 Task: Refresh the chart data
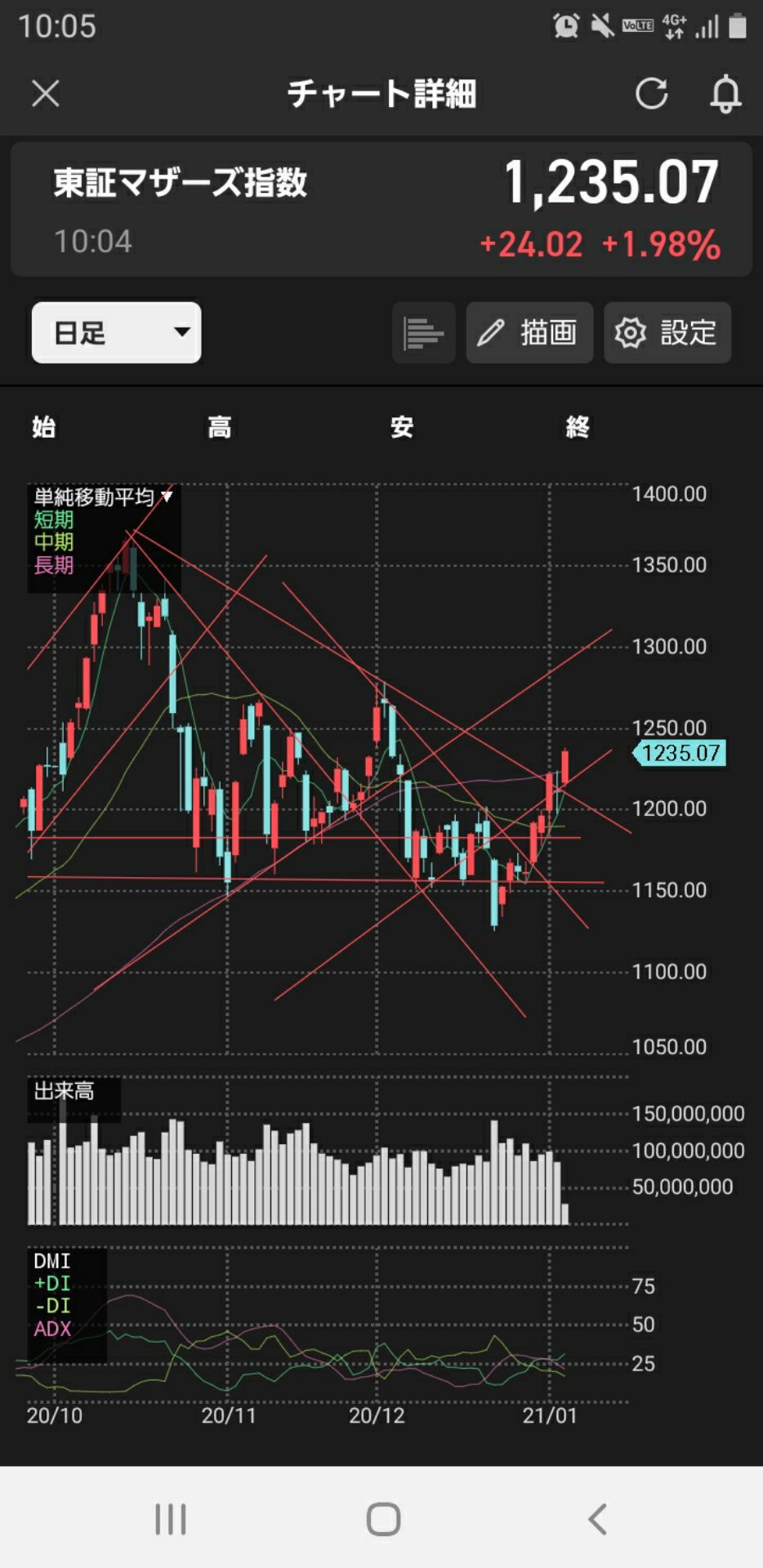(651, 94)
